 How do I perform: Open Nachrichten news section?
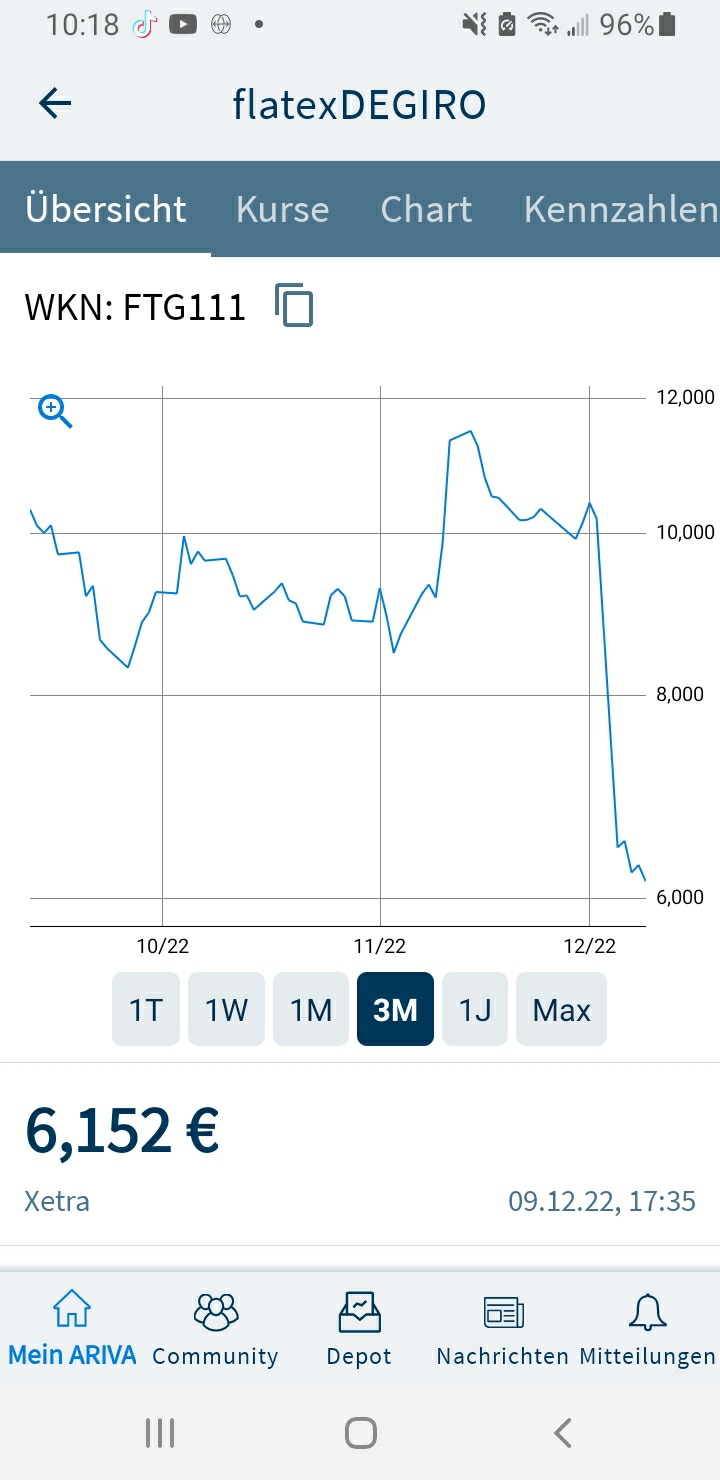(x=503, y=1326)
